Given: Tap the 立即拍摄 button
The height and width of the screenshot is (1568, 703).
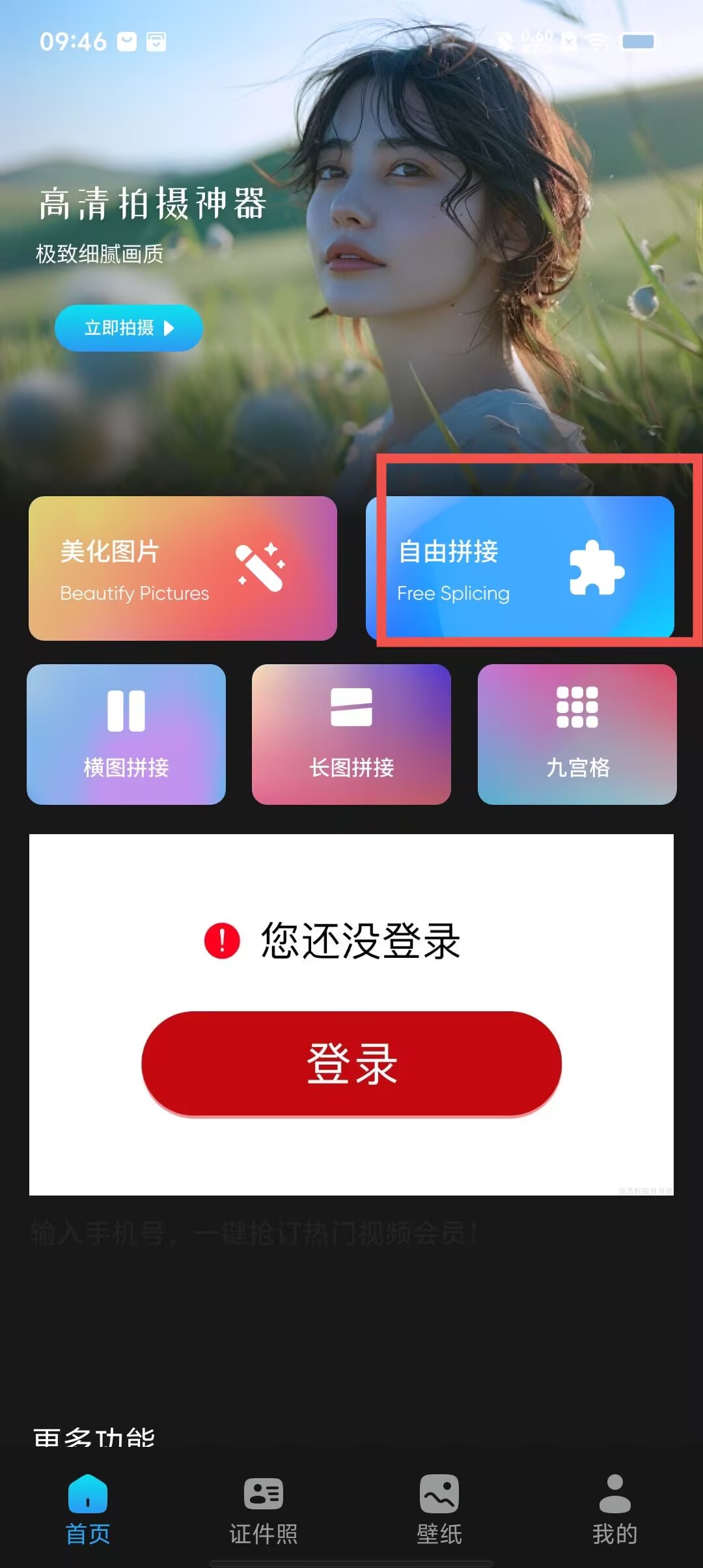Looking at the screenshot, I should coord(128,328).
